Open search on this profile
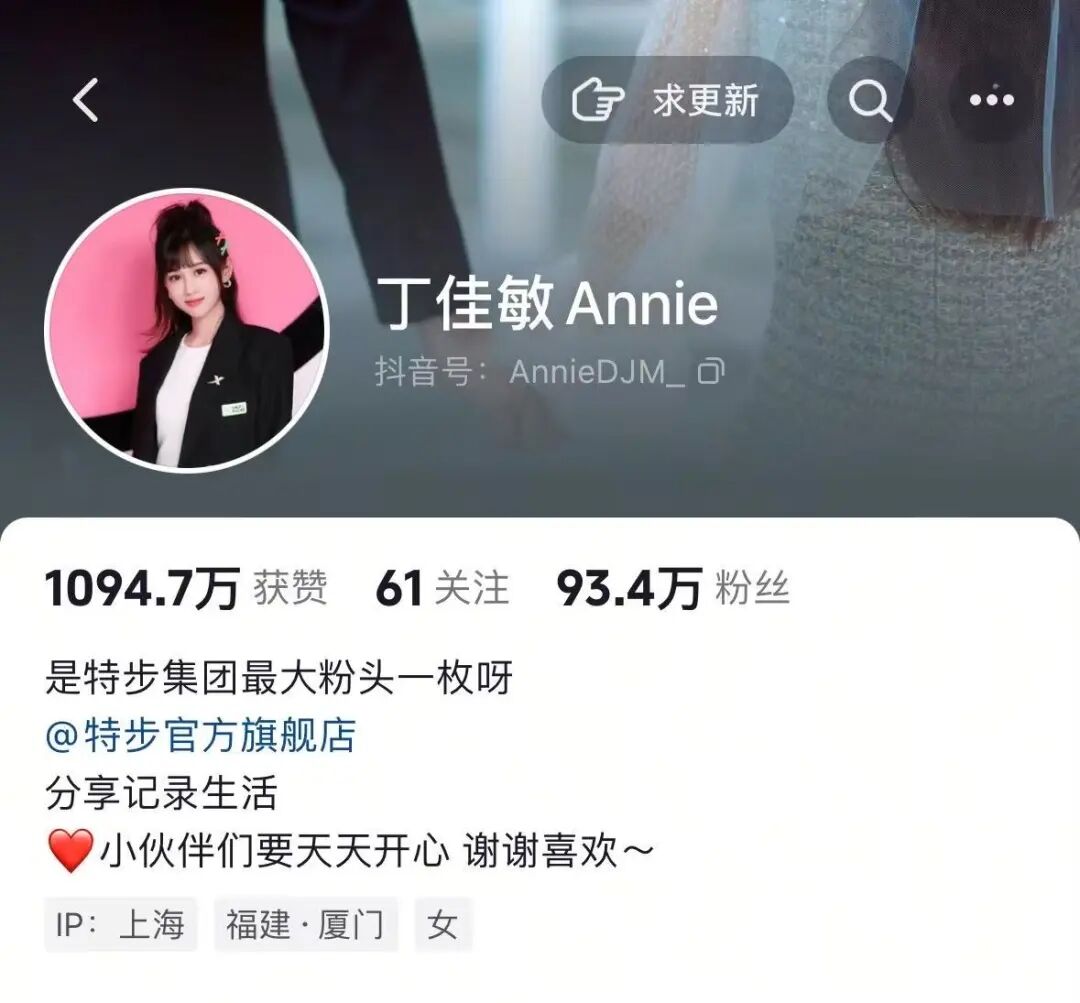1080x1003 pixels. point(869,101)
